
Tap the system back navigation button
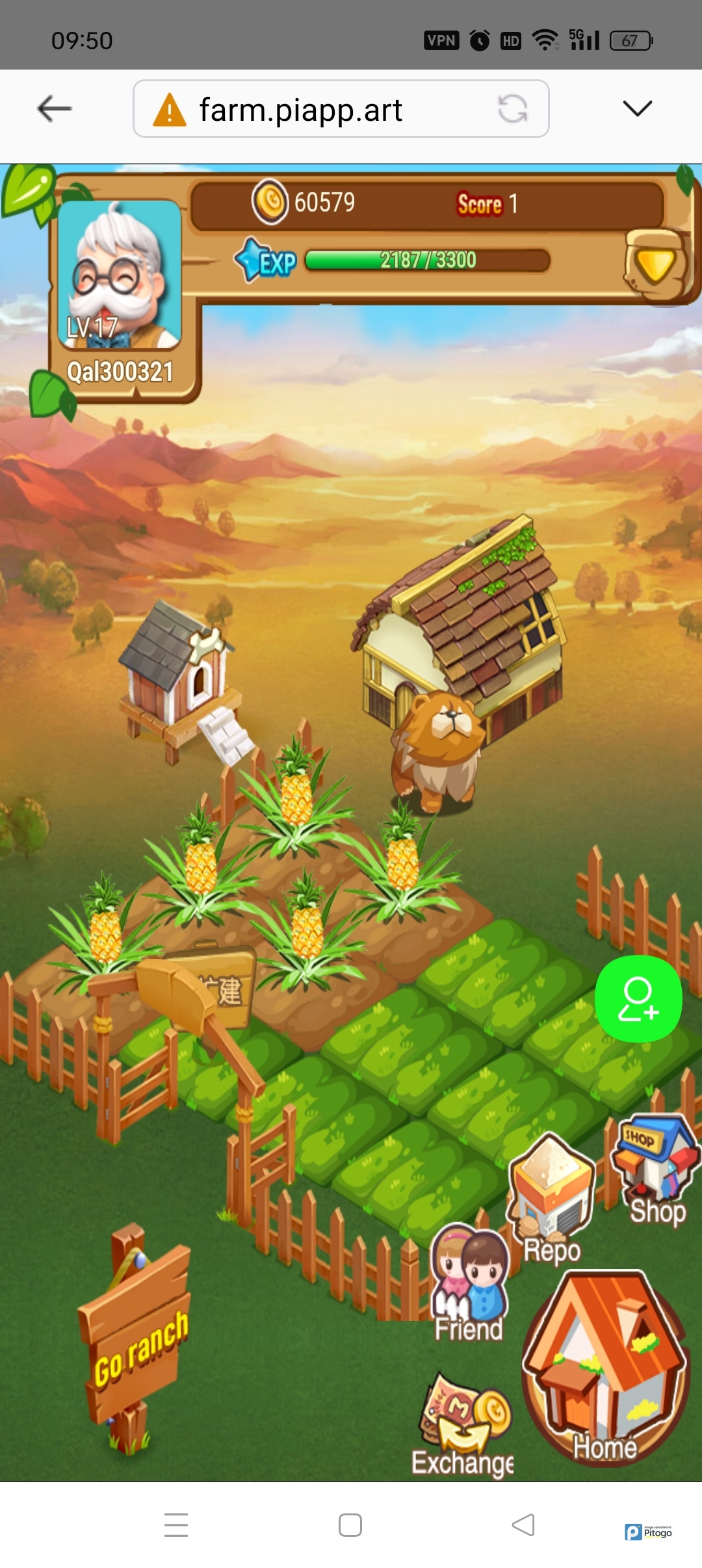point(523,1525)
